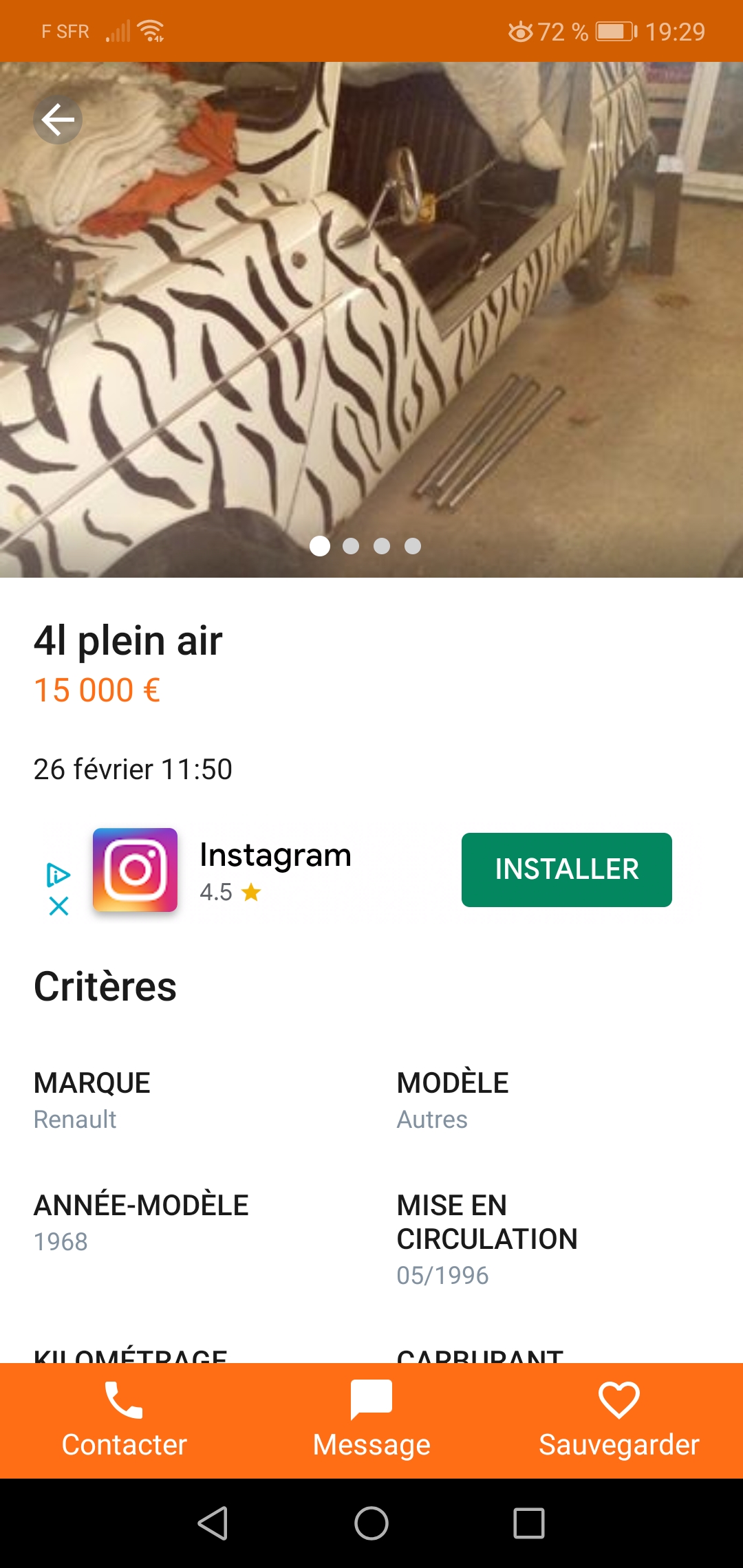Go back using the arrow over the photo
743x1568 pixels.
(58, 120)
